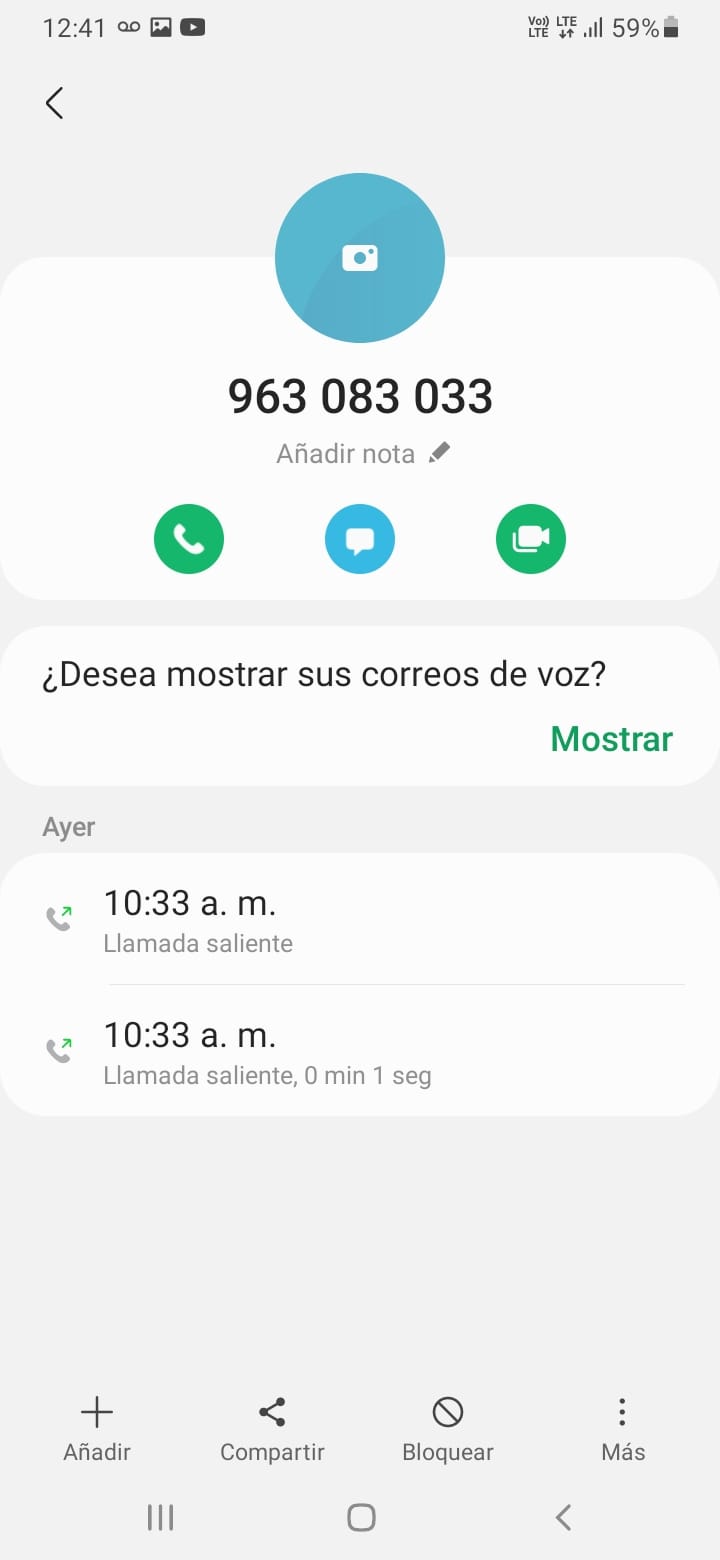Tap Añadir to save the number
The image size is (720, 1560).
tap(97, 1430)
